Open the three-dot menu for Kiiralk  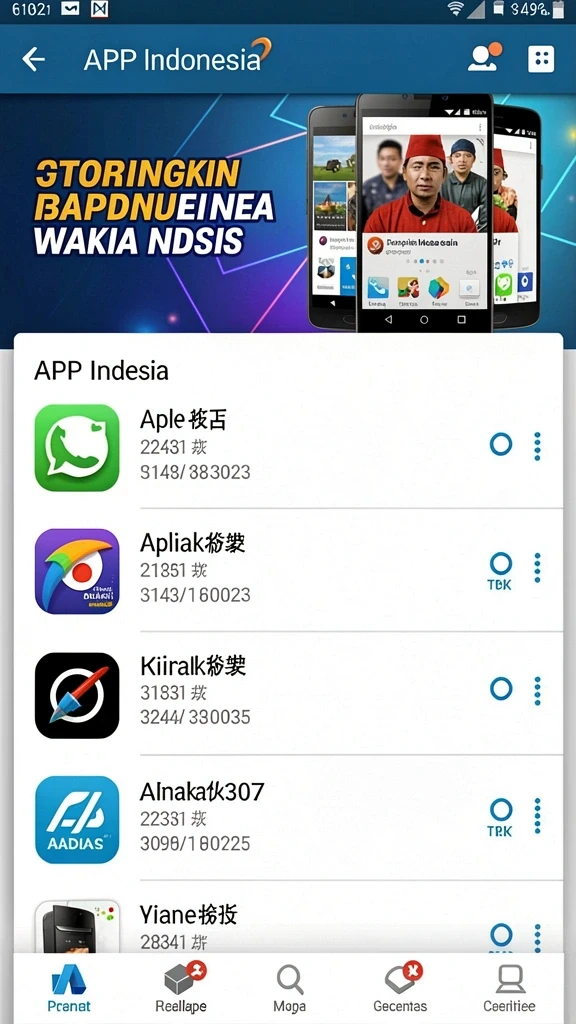[537, 690]
